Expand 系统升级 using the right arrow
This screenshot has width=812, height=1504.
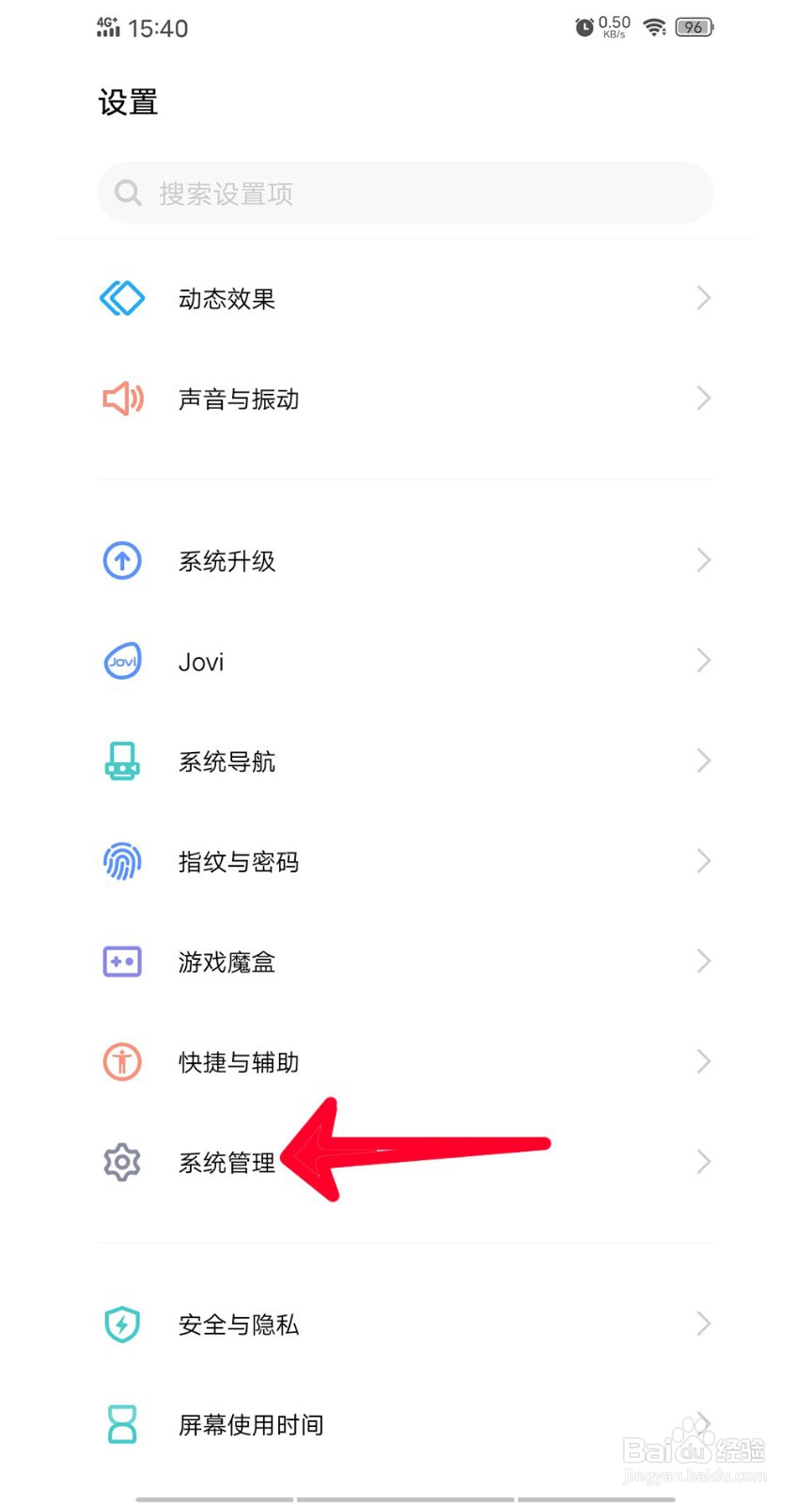[703, 560]
